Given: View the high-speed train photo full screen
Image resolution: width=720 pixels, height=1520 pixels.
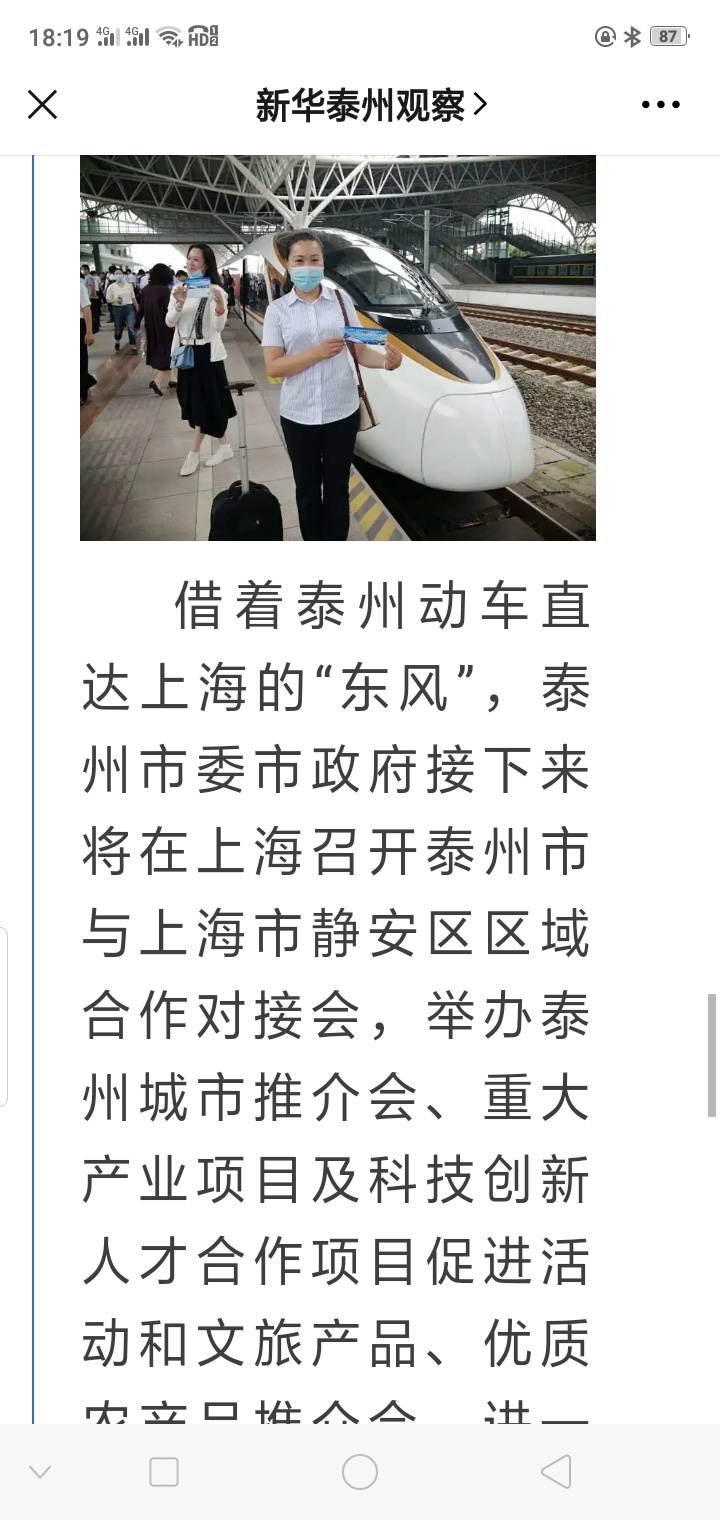Looking at the screenshot, I should [338, 348].
